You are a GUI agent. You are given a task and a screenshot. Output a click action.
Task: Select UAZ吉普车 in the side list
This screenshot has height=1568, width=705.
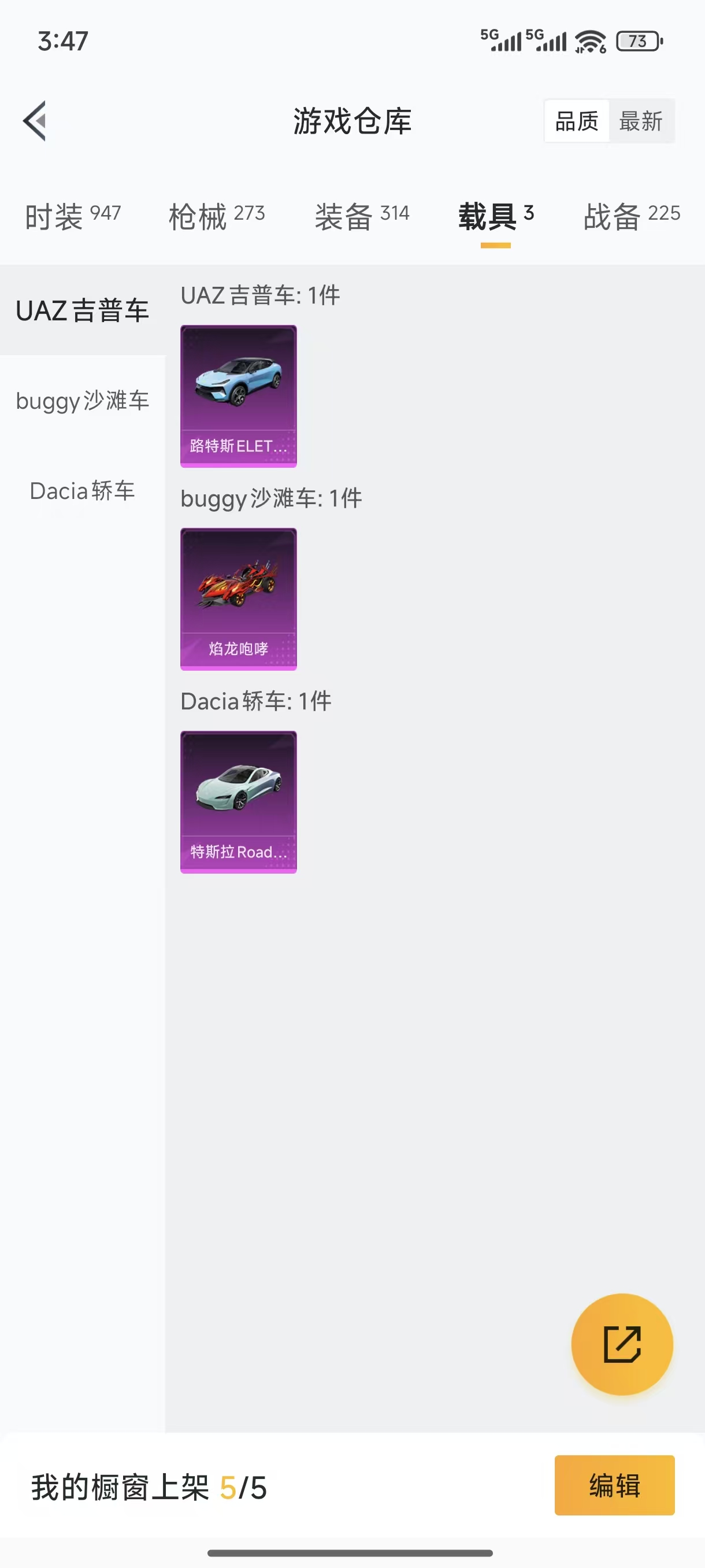click(82, 310)
